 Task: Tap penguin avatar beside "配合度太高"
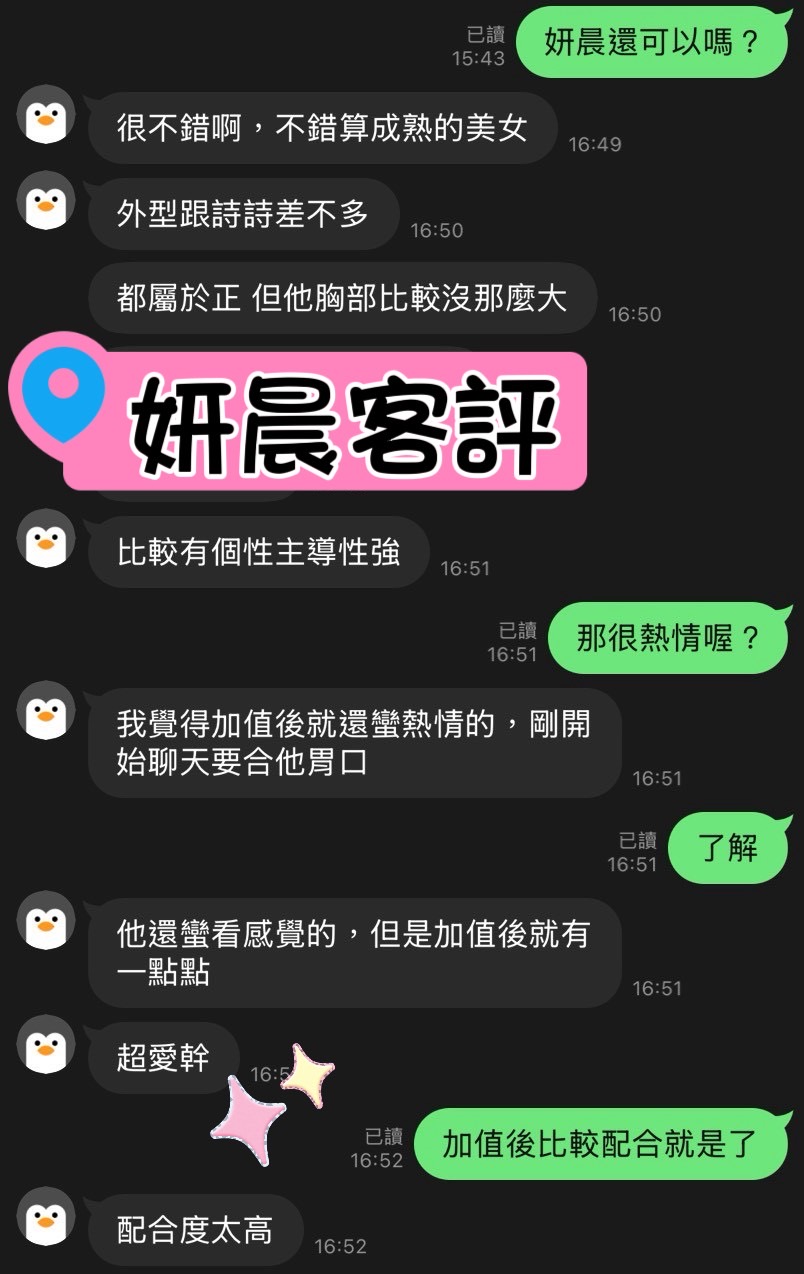45,1215
